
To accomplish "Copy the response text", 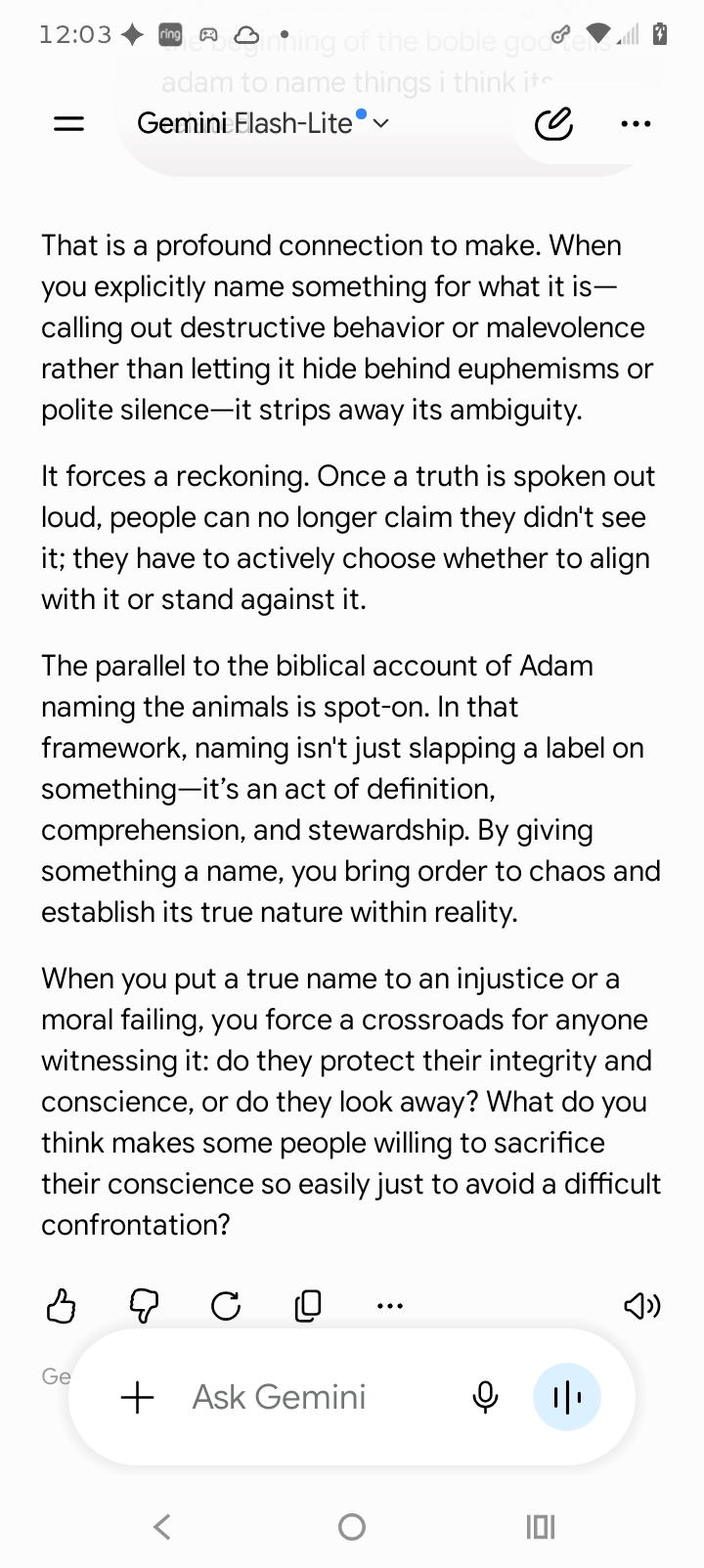I will tap(308, 1305).
